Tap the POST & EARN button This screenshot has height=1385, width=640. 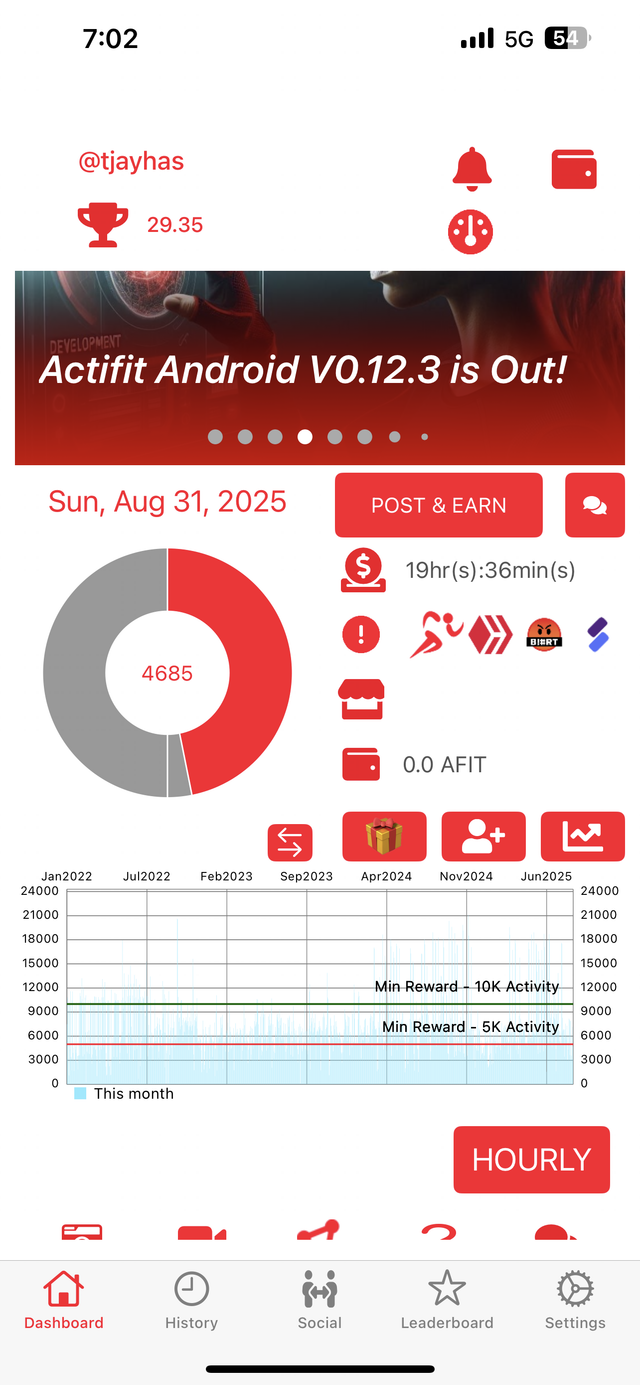(x=438, y=505)
